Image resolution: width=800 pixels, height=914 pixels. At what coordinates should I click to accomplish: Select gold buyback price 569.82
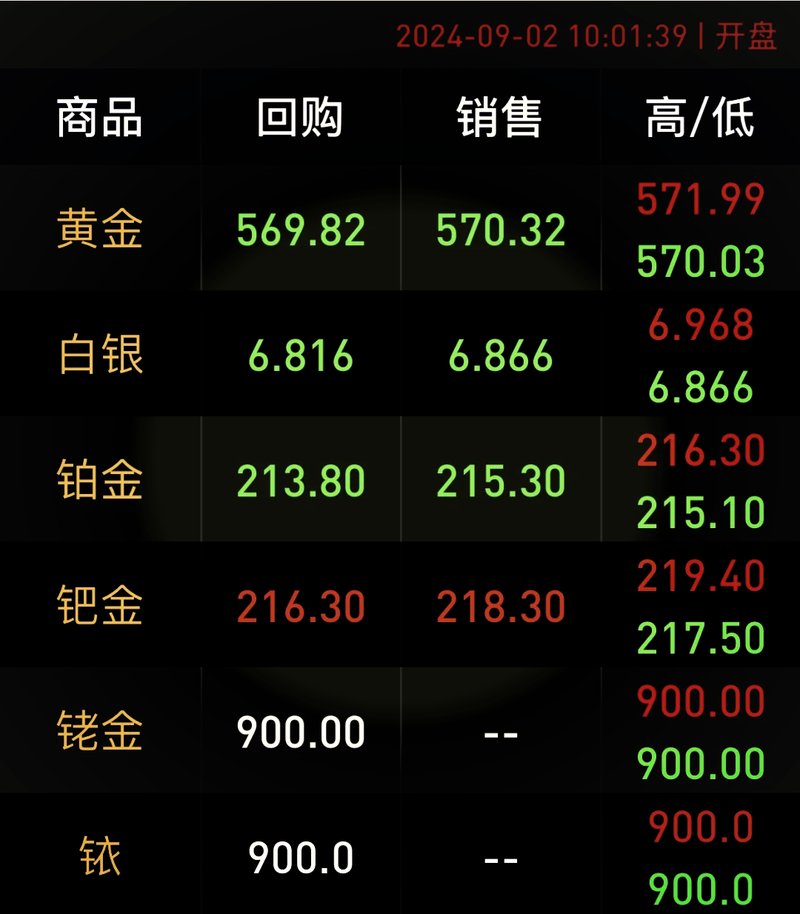(300, 227)
